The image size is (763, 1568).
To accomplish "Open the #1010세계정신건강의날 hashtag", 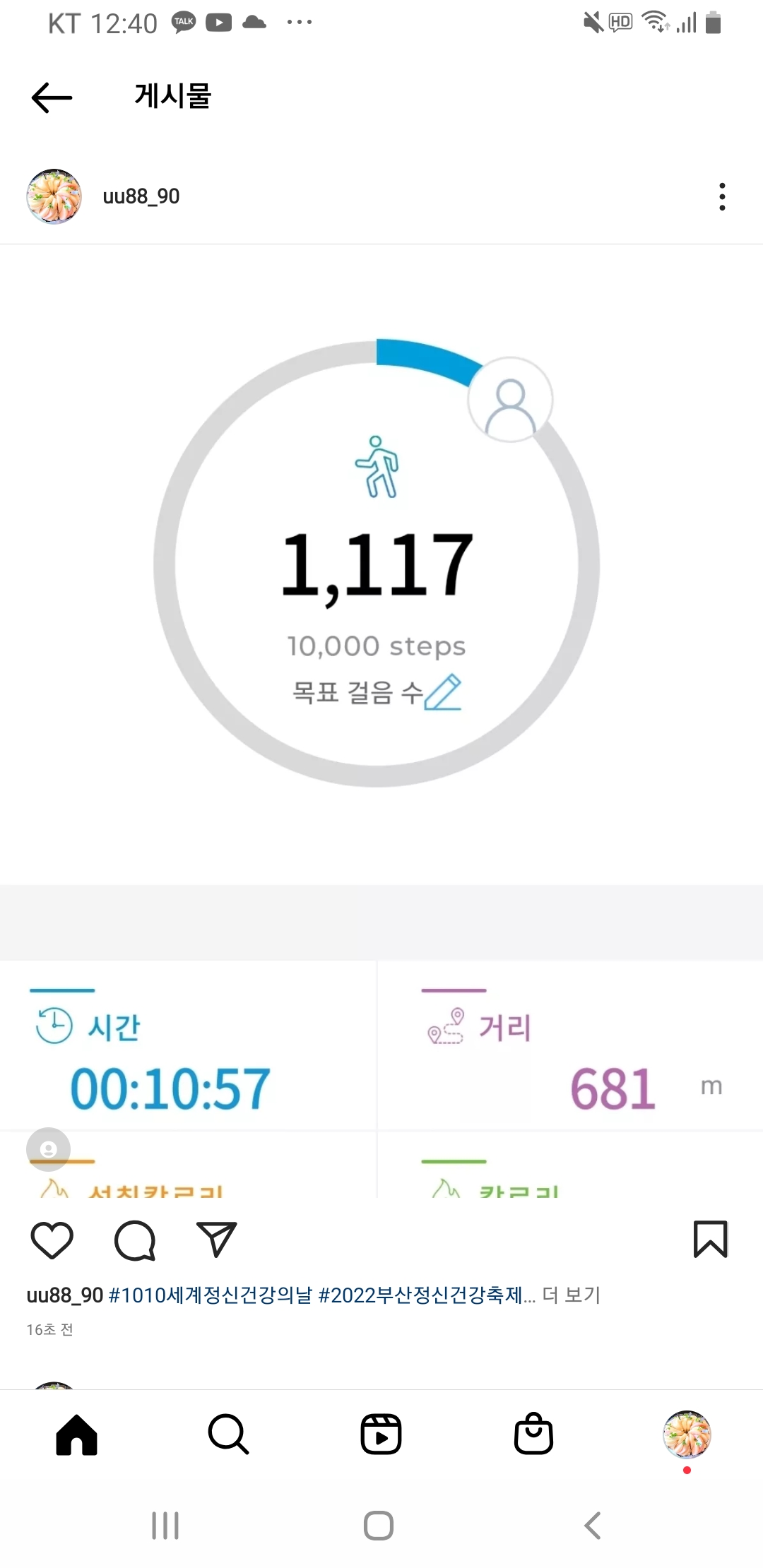I will click(210, 1295).
